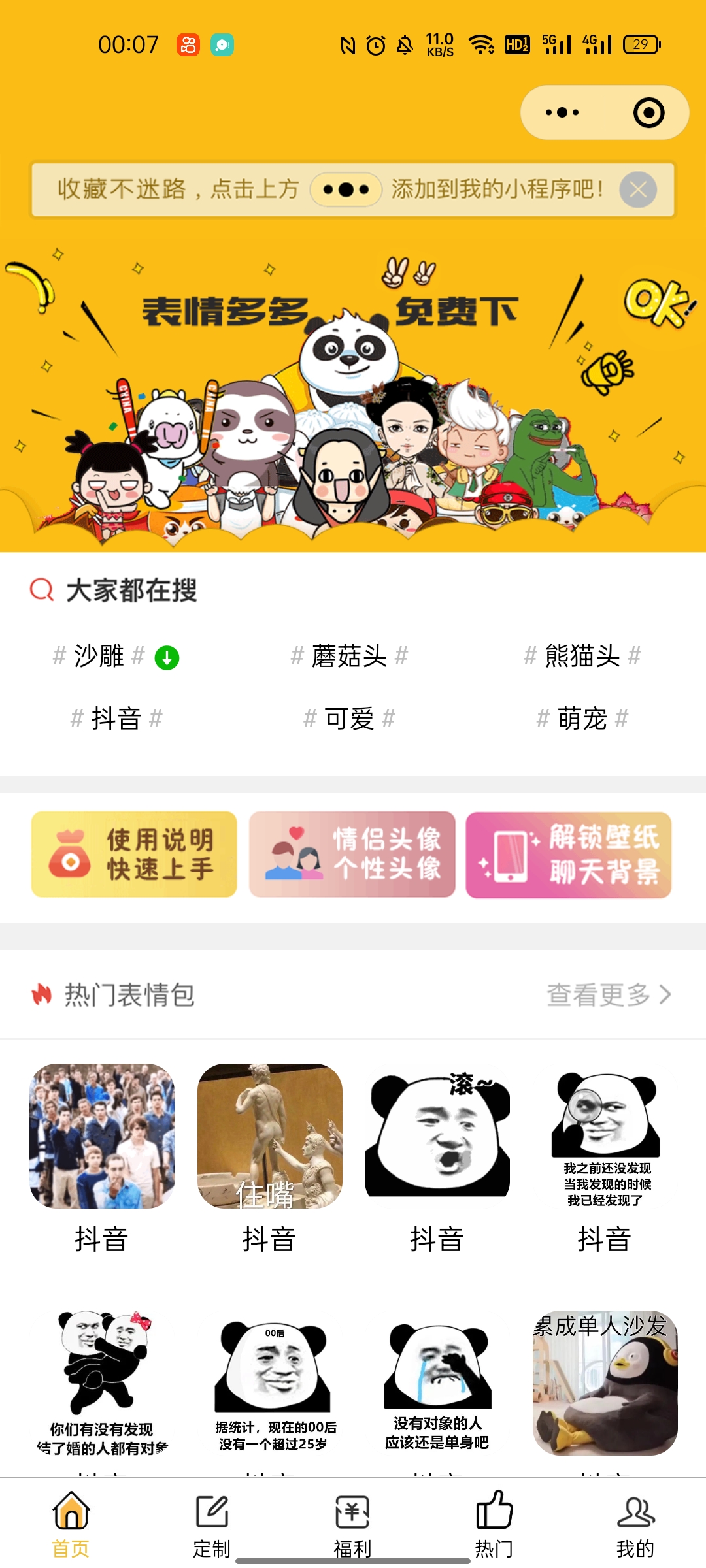Select the 可爱 search tag
This screenshot has height=1568, width=706.
pyautogui.click(x=350, y=719)
